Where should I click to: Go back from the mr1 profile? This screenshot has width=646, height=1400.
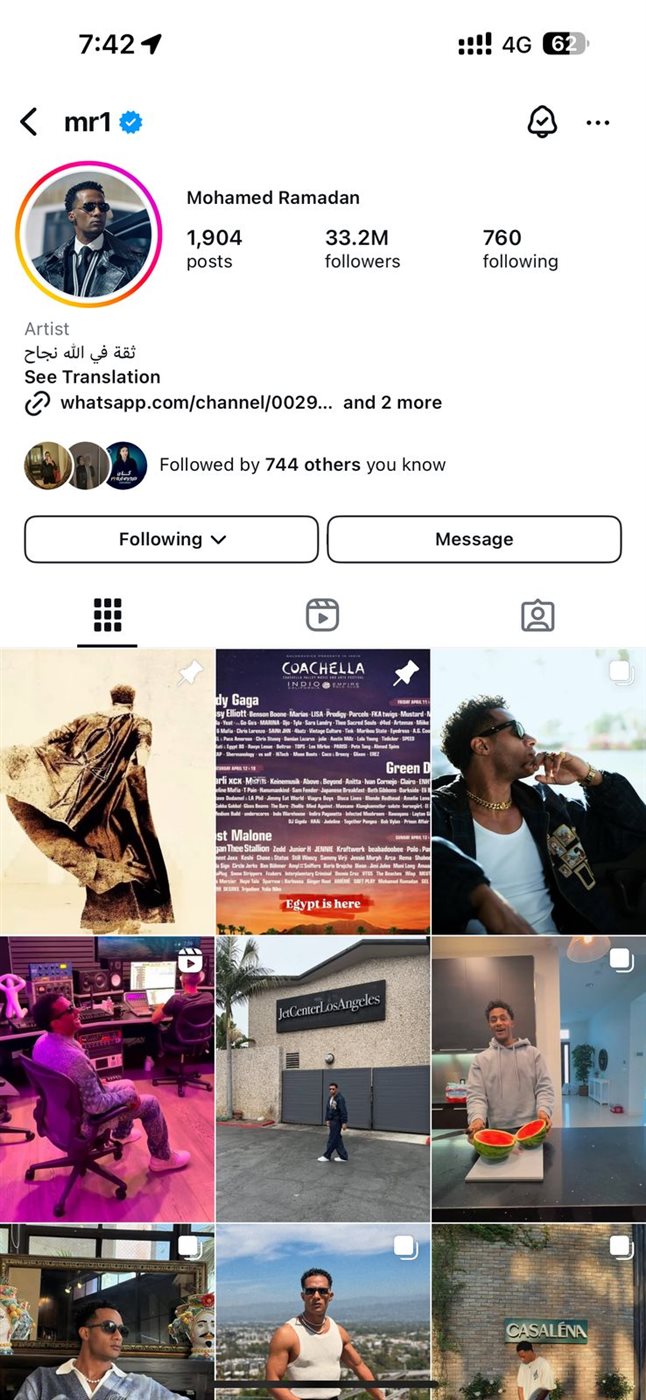click(x=29, y=123)
